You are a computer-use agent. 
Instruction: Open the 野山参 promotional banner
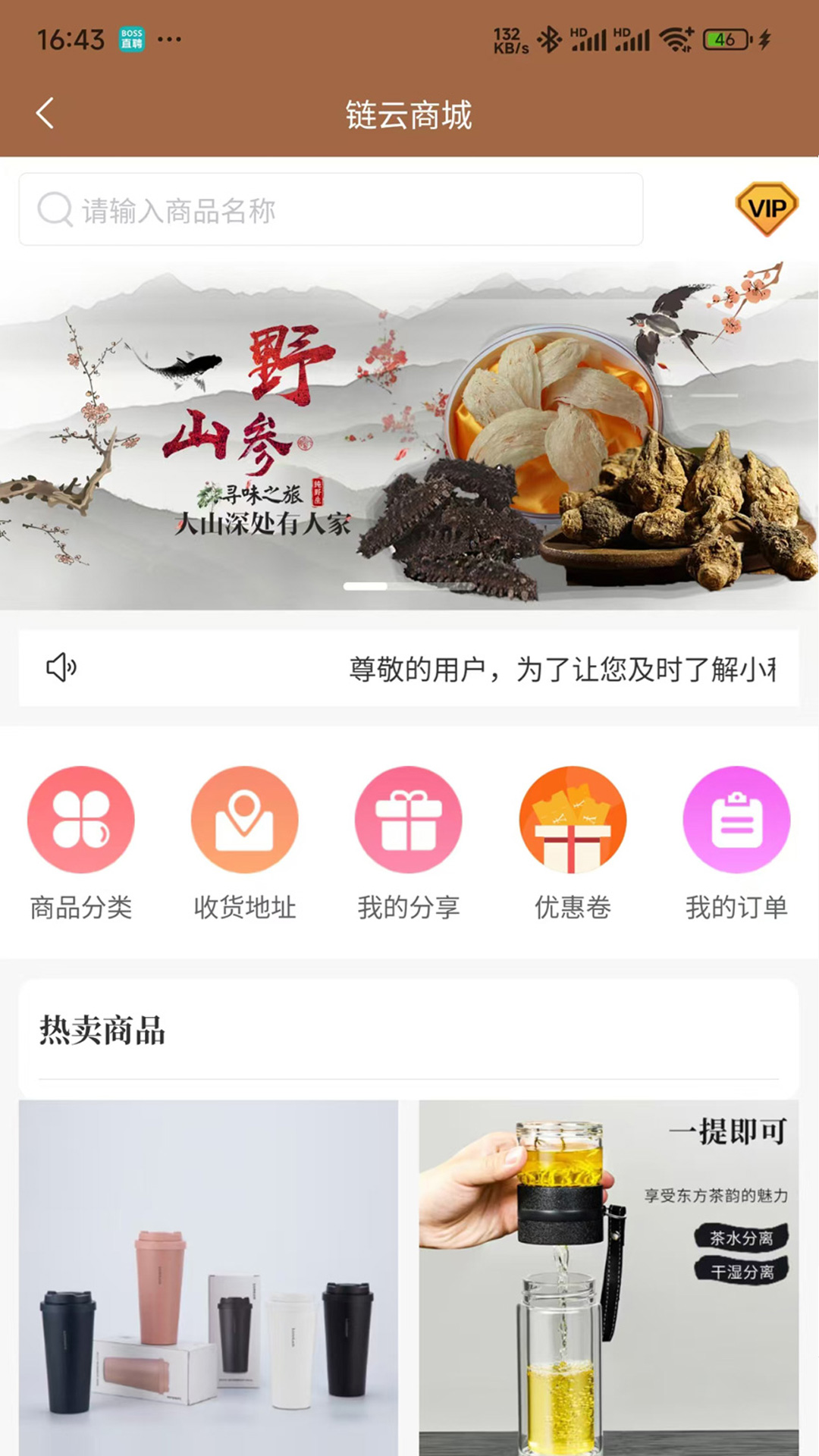pos(409,436)
